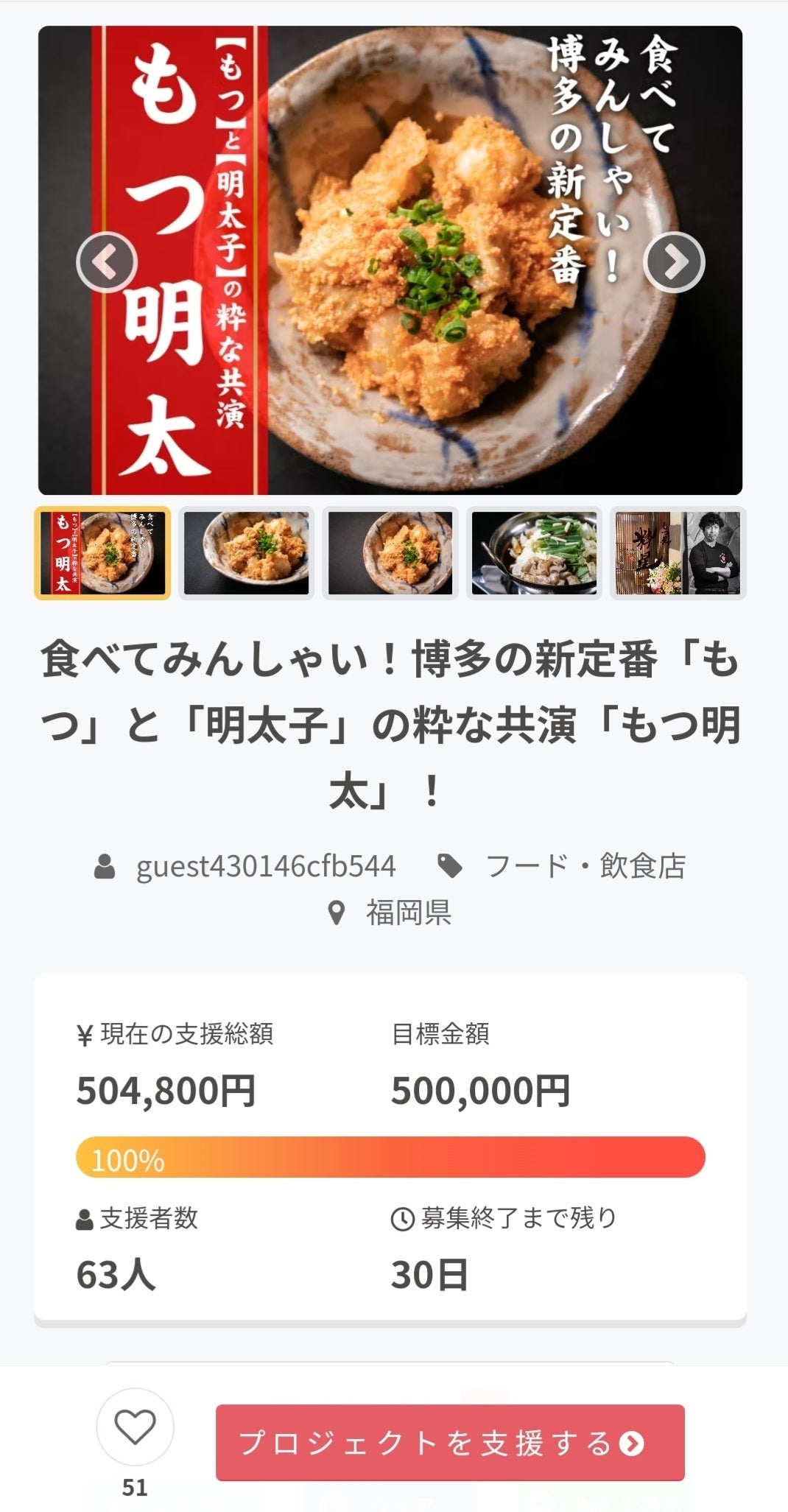The height and width of the screenshot is (1512, 788).
Task: Like this project with the heart
Action: [x=135, y=1427]
